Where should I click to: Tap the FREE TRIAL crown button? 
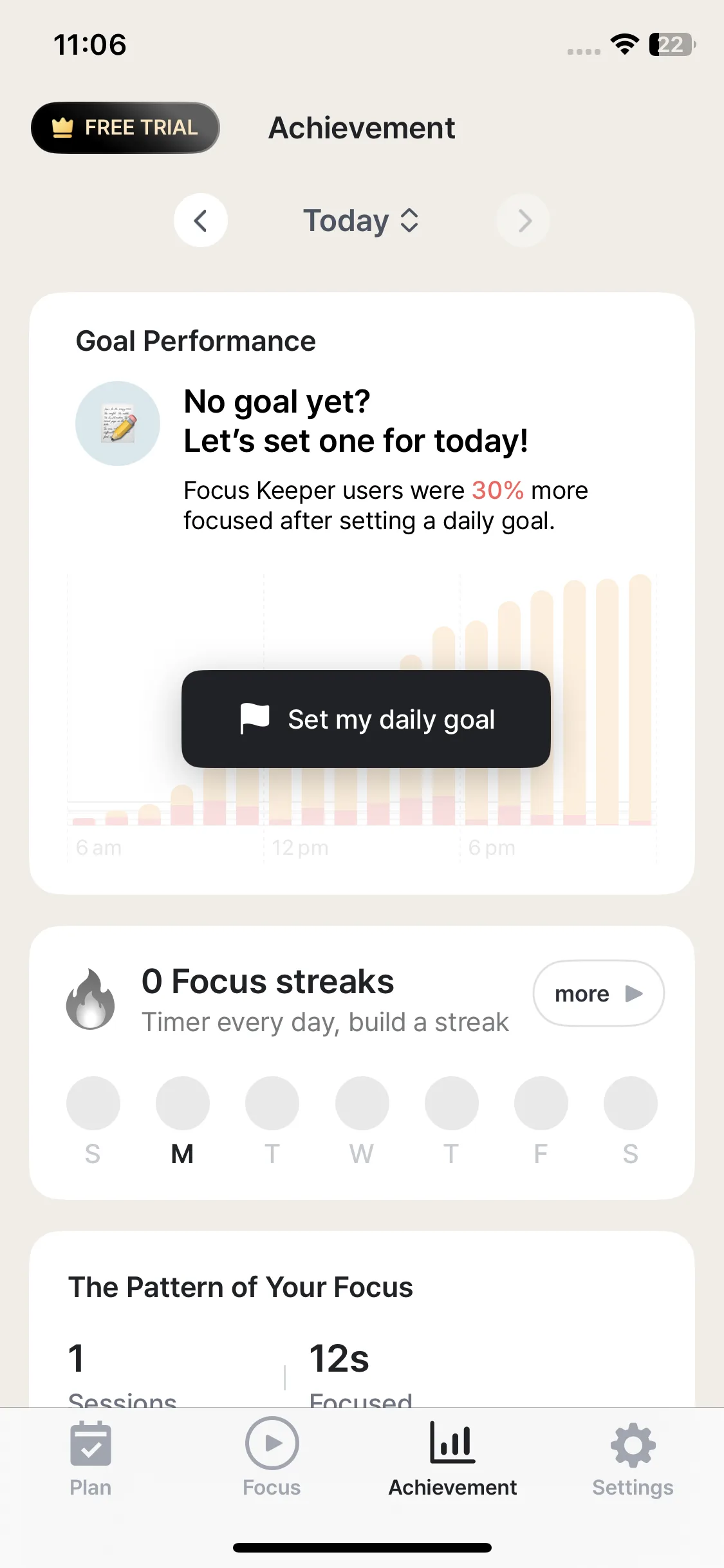tap(125, 127)
